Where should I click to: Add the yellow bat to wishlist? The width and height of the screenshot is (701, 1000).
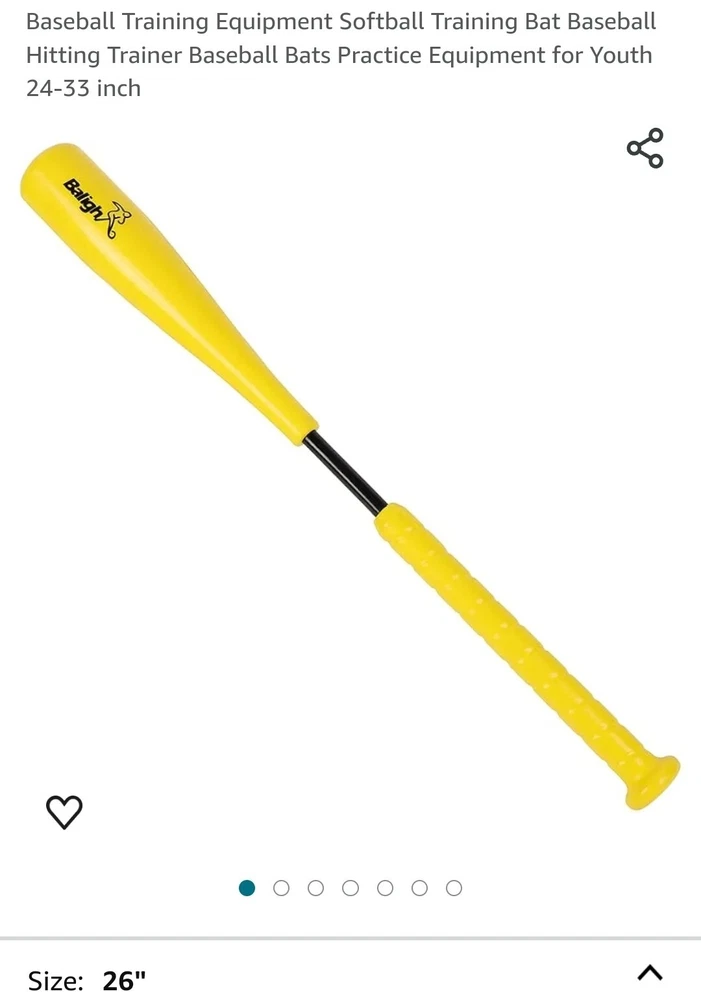pyautogui.click(x=65, y=812)
